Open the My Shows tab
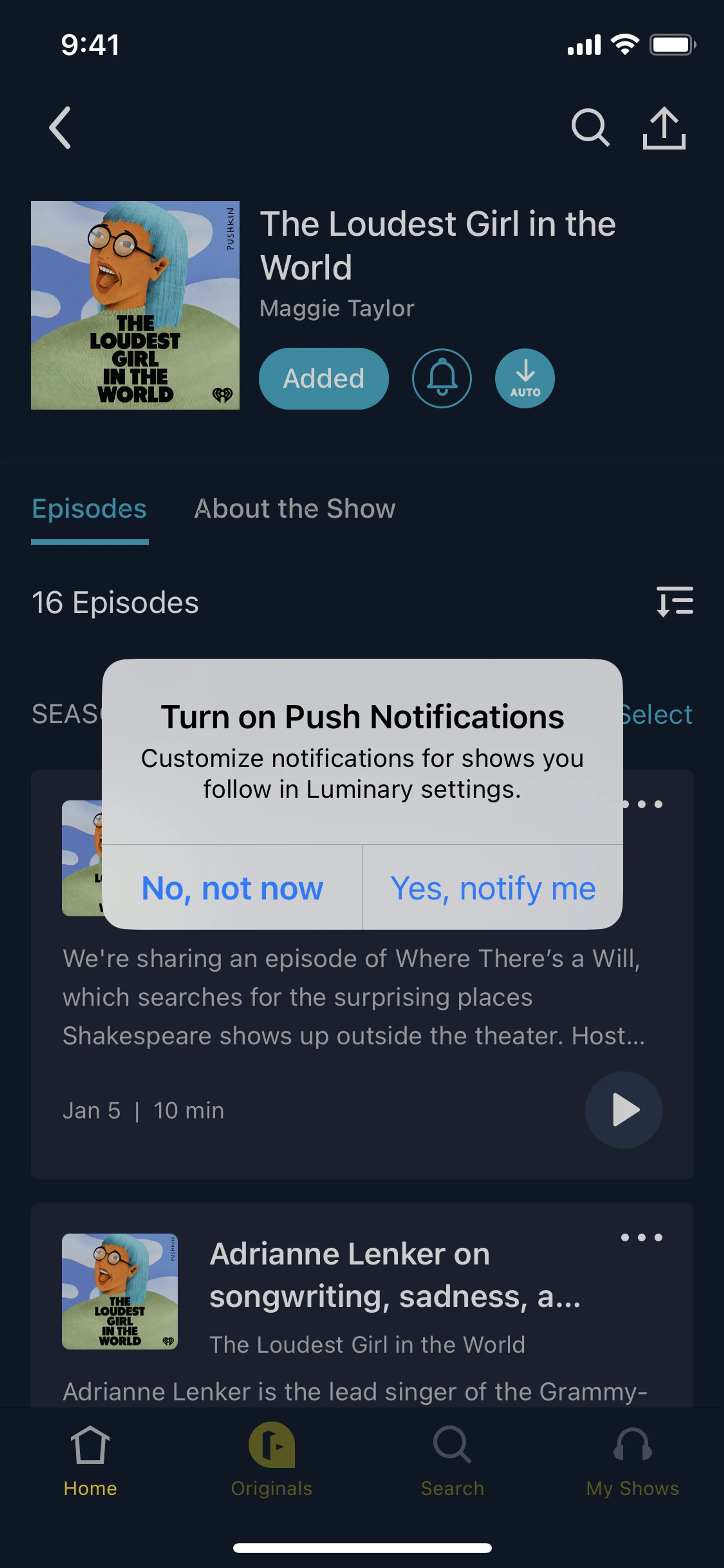 click(x=632, y=1461)
